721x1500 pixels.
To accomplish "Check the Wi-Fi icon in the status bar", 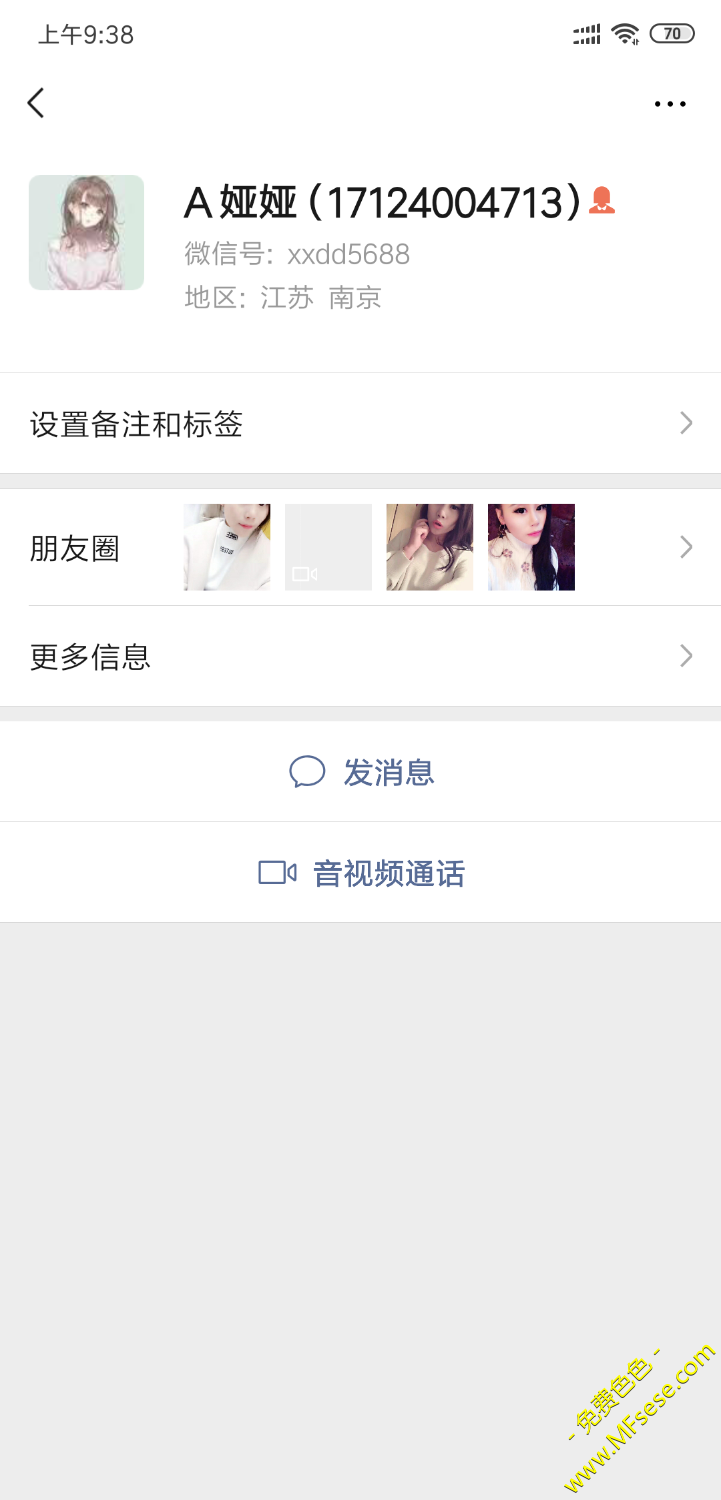I will (625, 33).
